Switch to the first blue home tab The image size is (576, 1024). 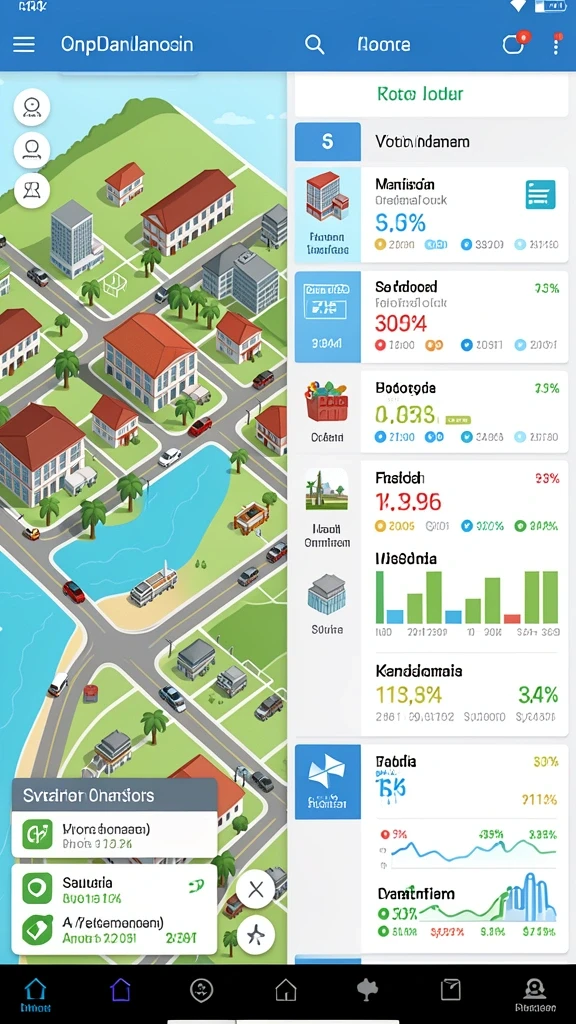[x=35, y=993]
